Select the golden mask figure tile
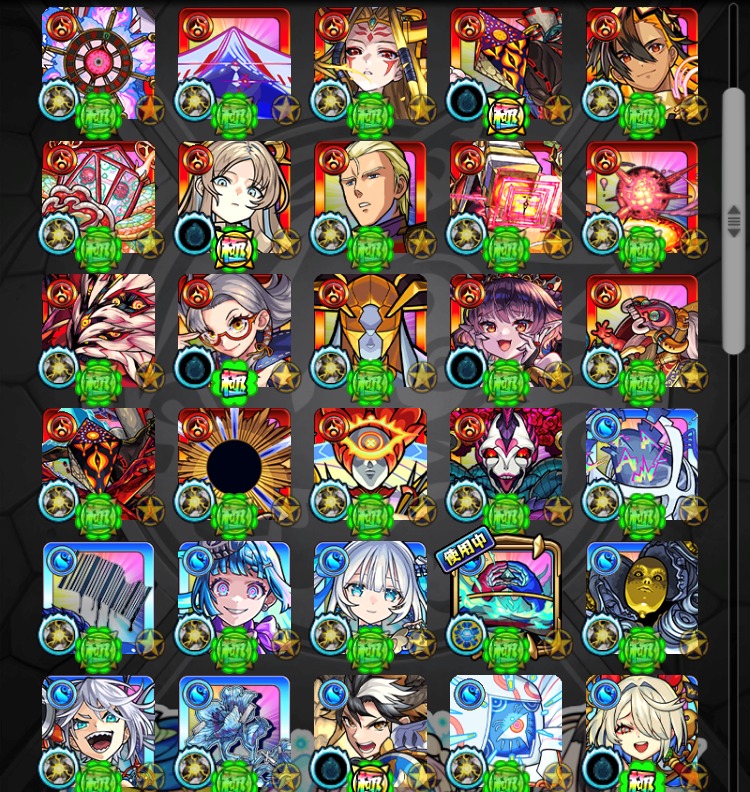The image size is (750, 792). (642, 598)
